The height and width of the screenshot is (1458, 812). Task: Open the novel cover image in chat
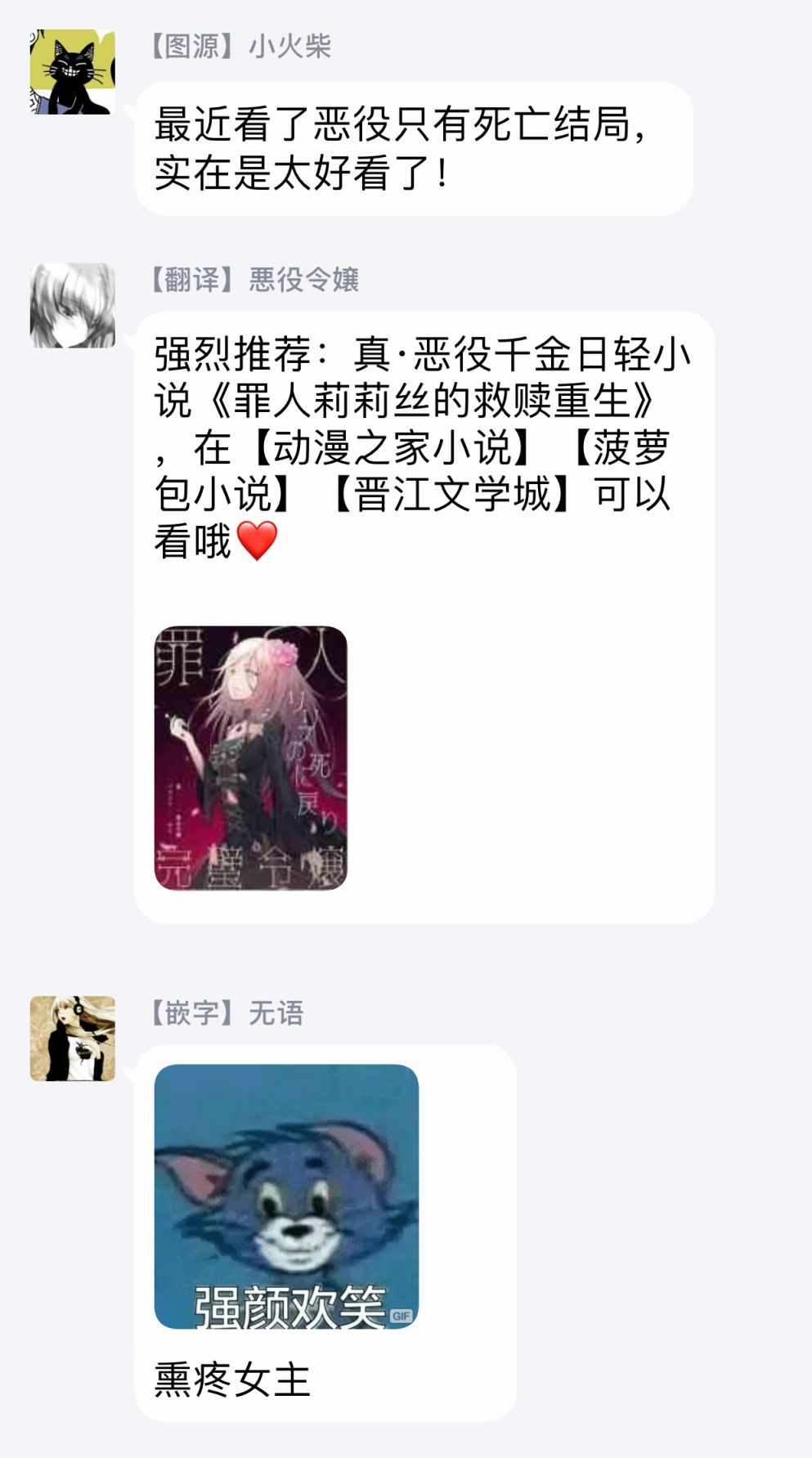pyautogui.click(x=251, y=757)
